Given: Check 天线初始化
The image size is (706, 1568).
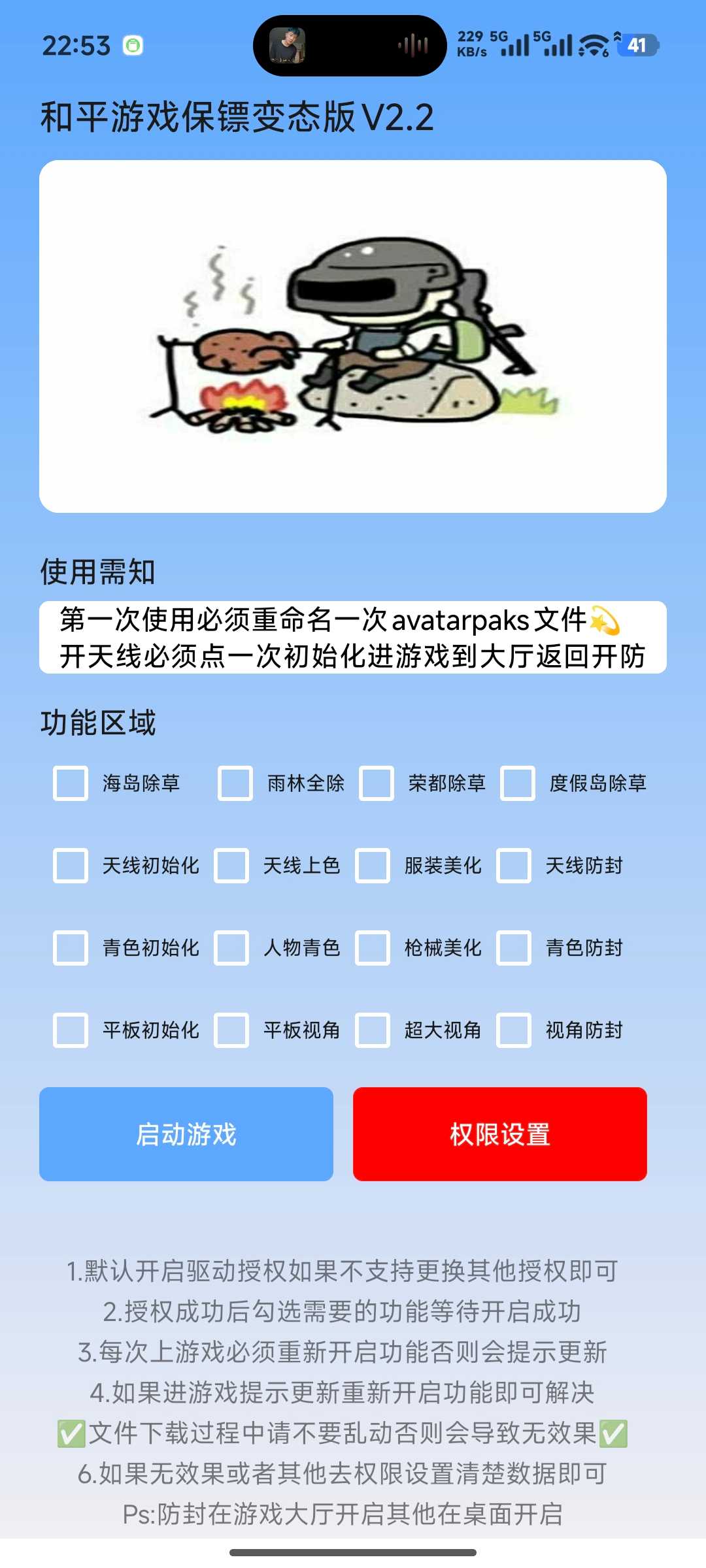Looking at the screenshot, I should [71, 866].
